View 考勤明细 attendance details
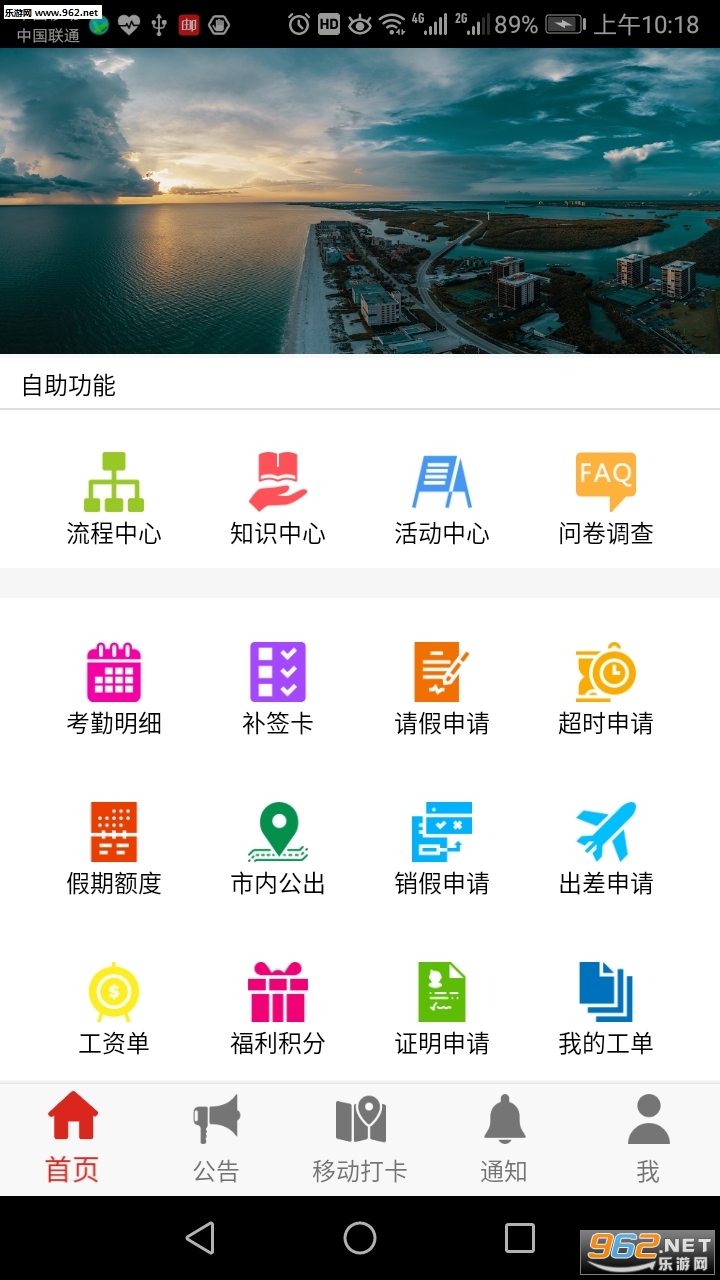Viewport: 720px width, 1280px height. tap(114, 688)
